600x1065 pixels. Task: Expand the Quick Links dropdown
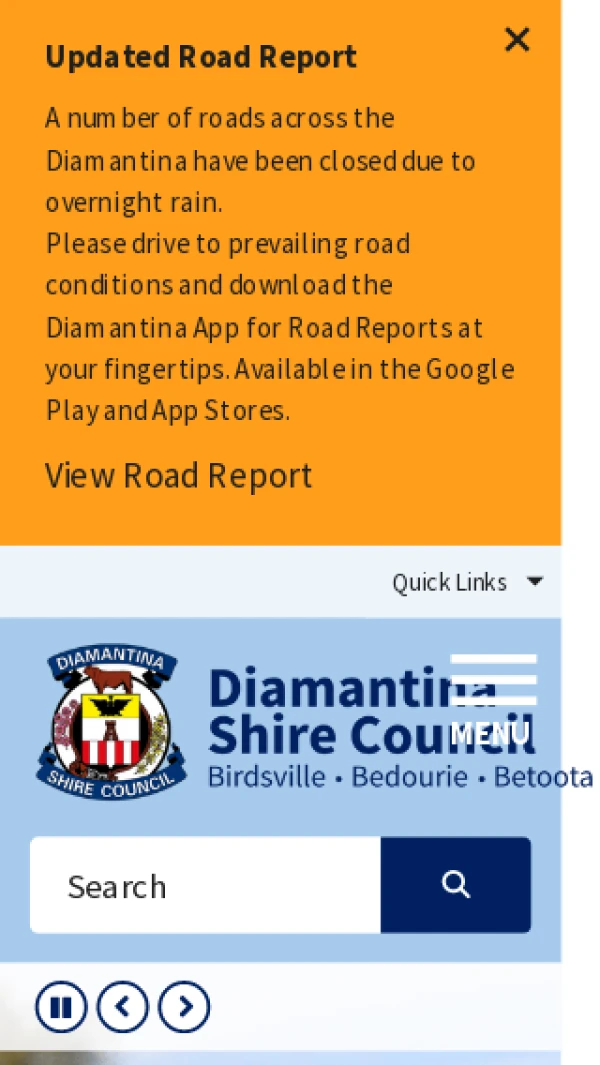(467, 582)
